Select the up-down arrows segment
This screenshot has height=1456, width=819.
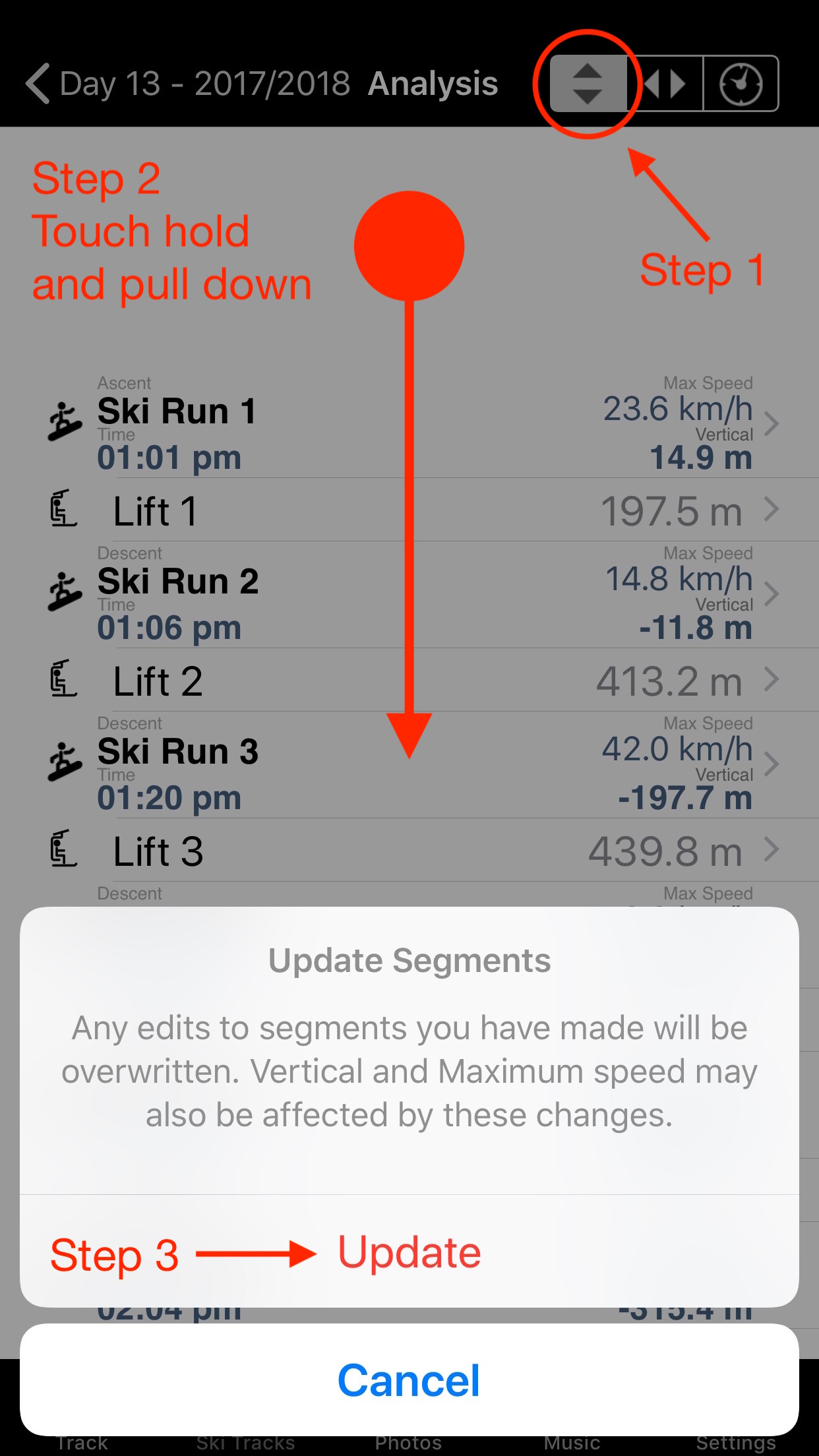pos(588,84)
